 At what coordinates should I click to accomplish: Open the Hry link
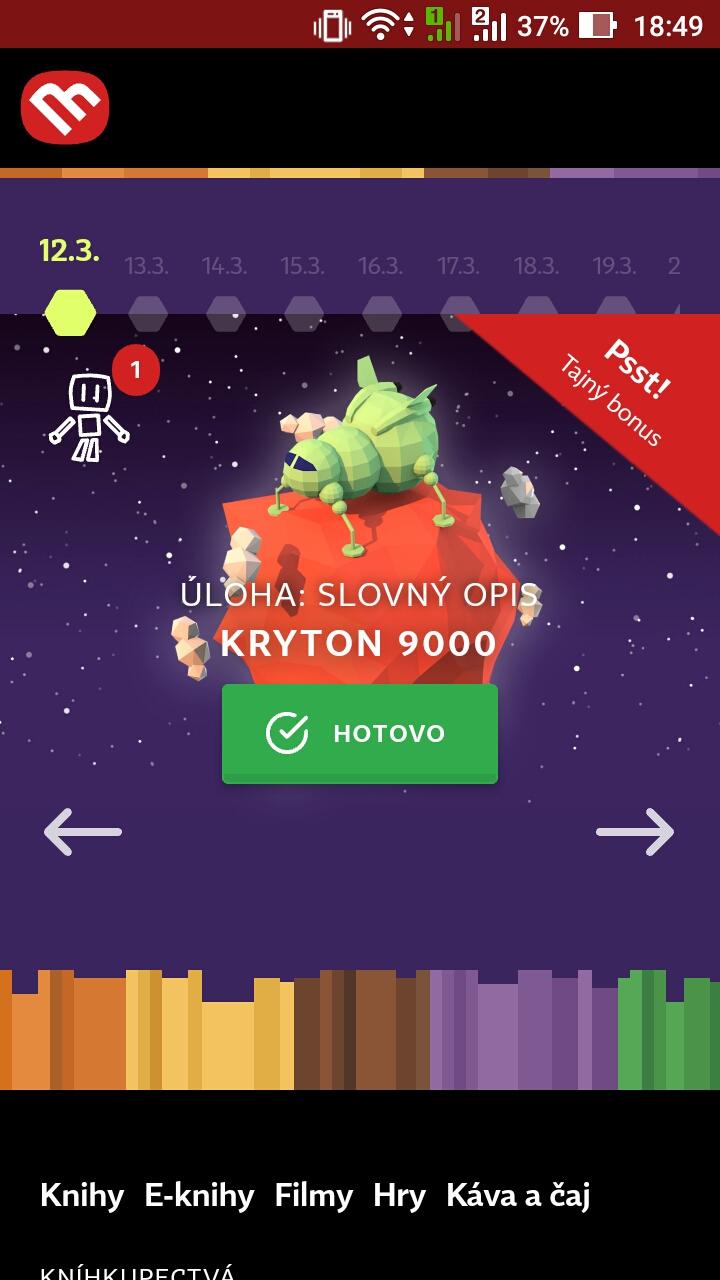[x=399, y=1195]
